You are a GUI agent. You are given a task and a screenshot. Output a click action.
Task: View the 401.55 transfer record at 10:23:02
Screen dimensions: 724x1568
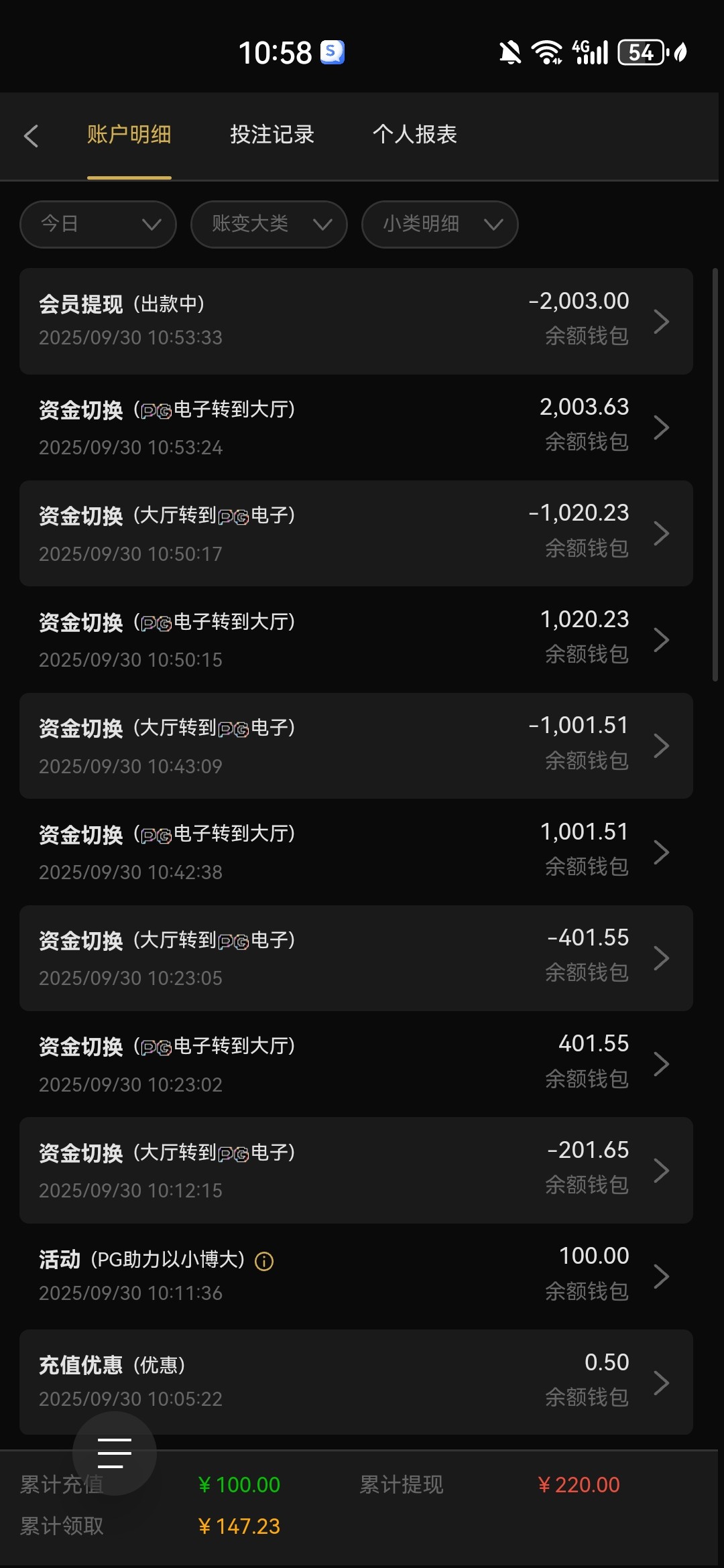coord(355,1063)
